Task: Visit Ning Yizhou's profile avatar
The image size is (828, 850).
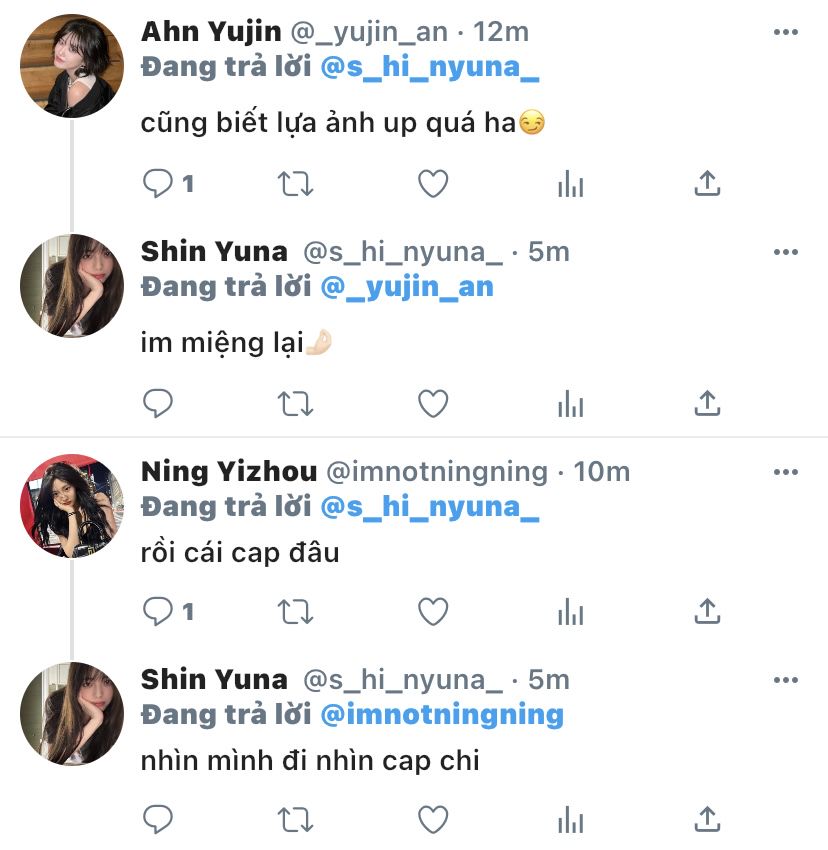Action: [71, 505]
